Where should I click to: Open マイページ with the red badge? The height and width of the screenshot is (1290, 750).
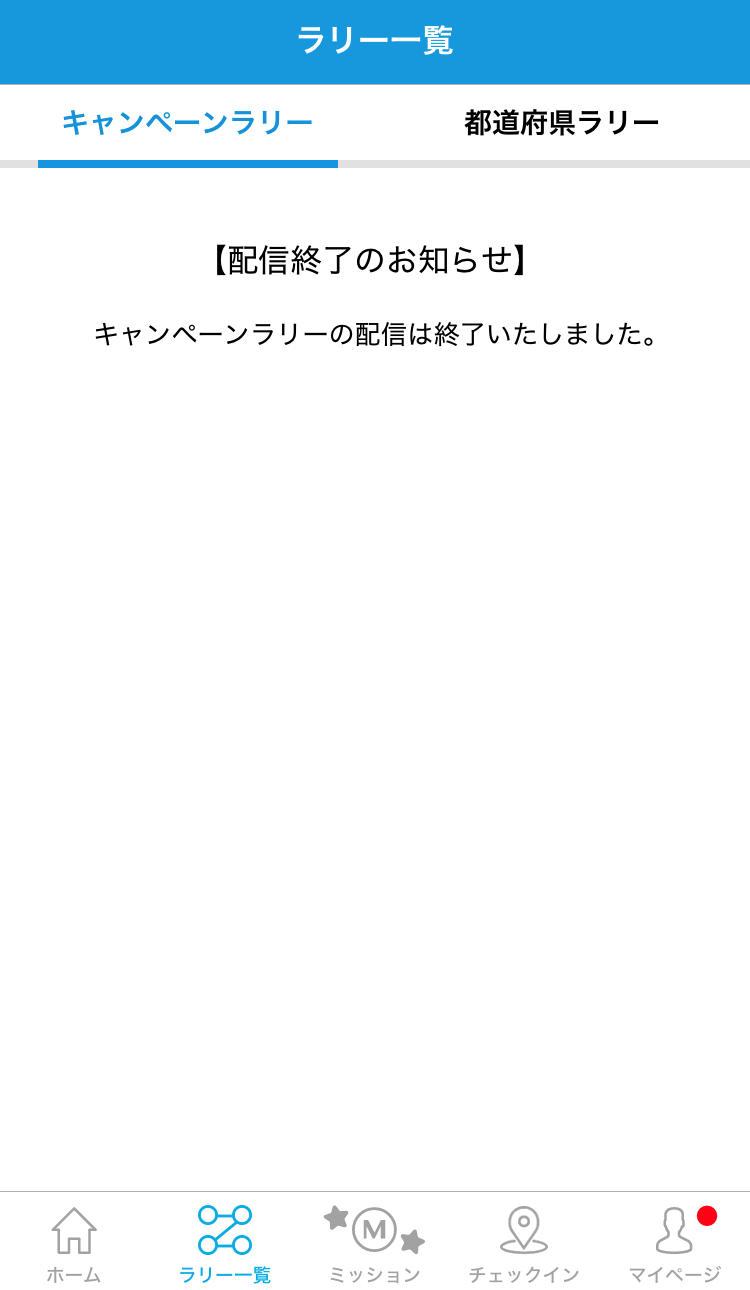[x=674, y=1243]
